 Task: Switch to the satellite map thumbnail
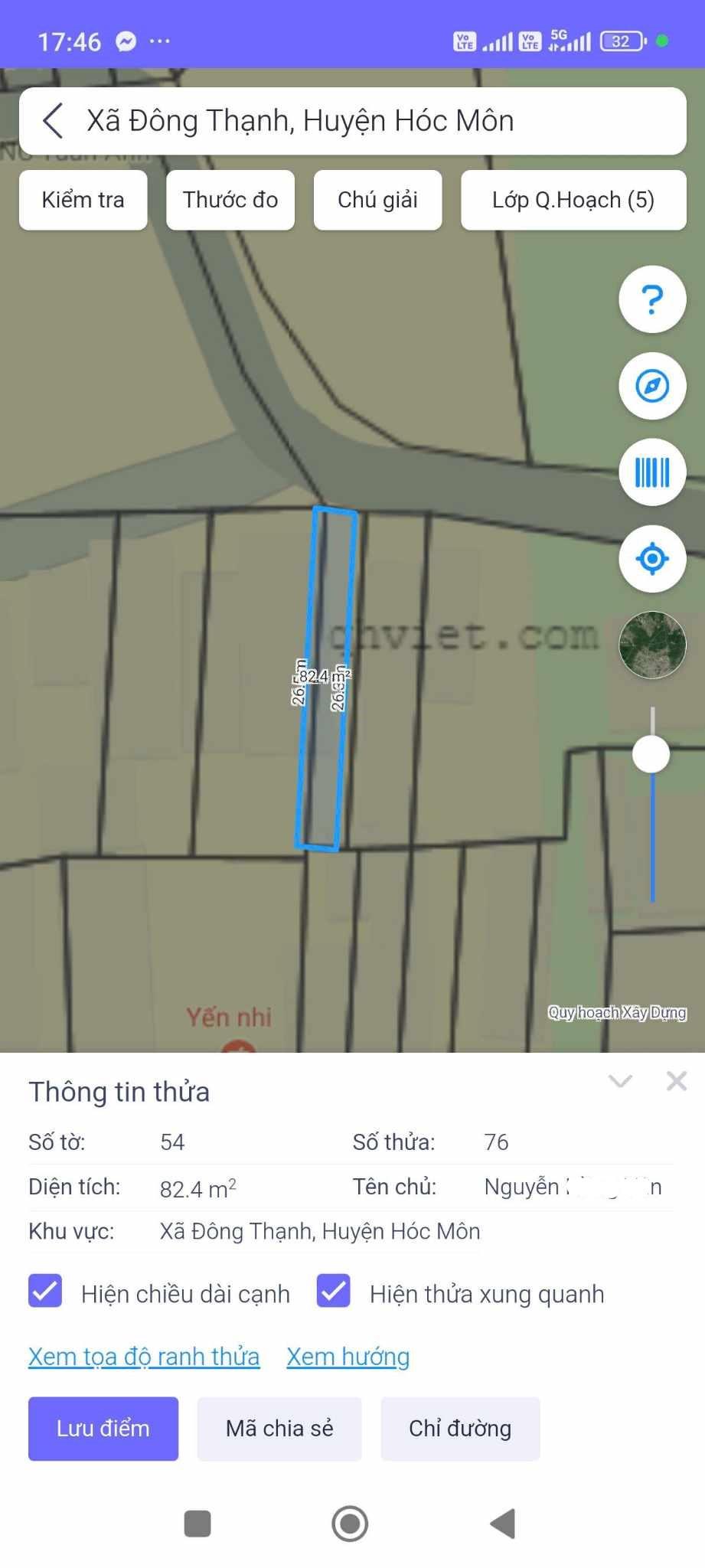coord(652,645)
